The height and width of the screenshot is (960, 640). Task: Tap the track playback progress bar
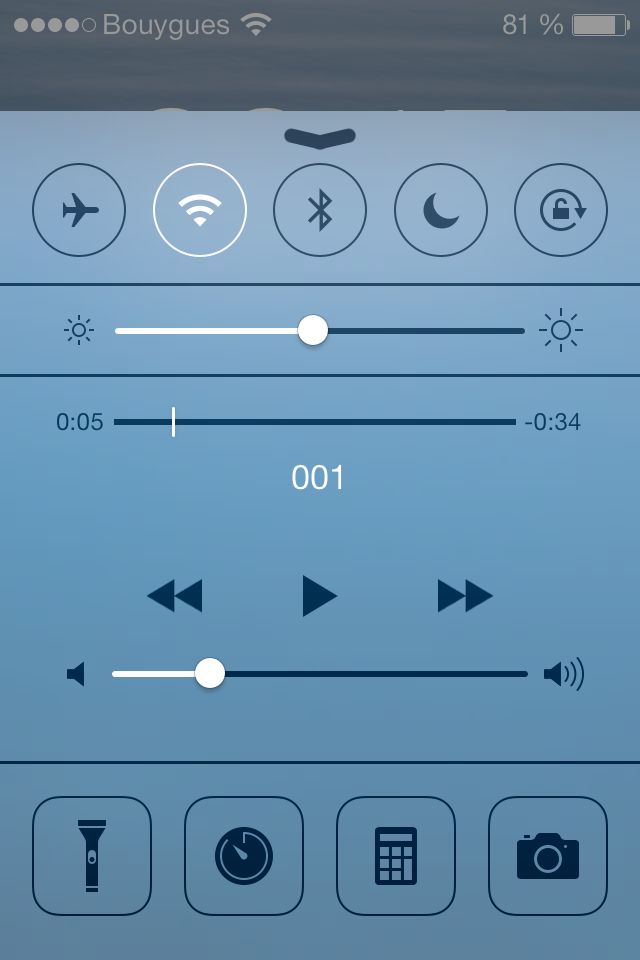(x=315, y=422)
